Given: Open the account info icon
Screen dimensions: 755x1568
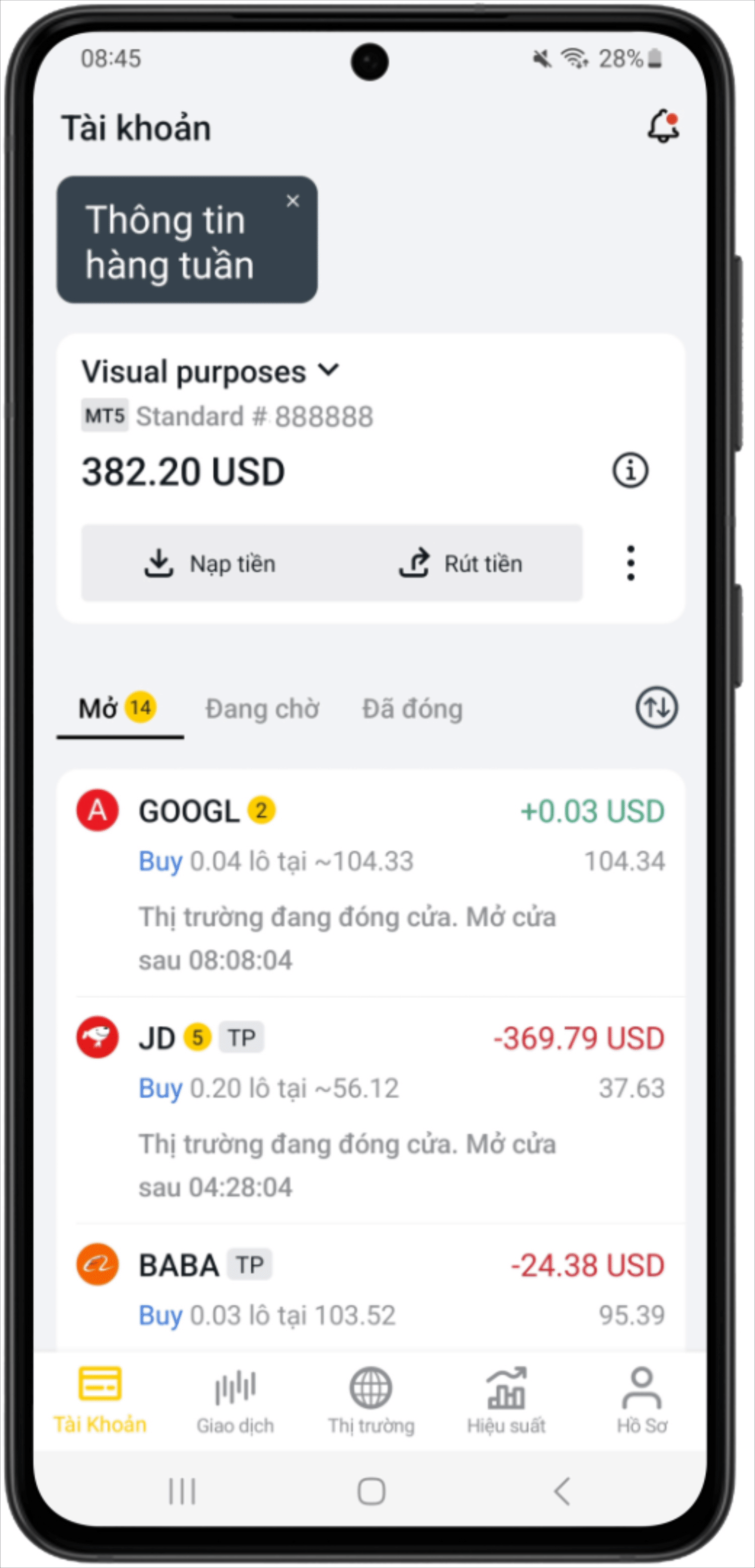Looking at the screenshot, I should pyautogui.click(x=630, y=471).
